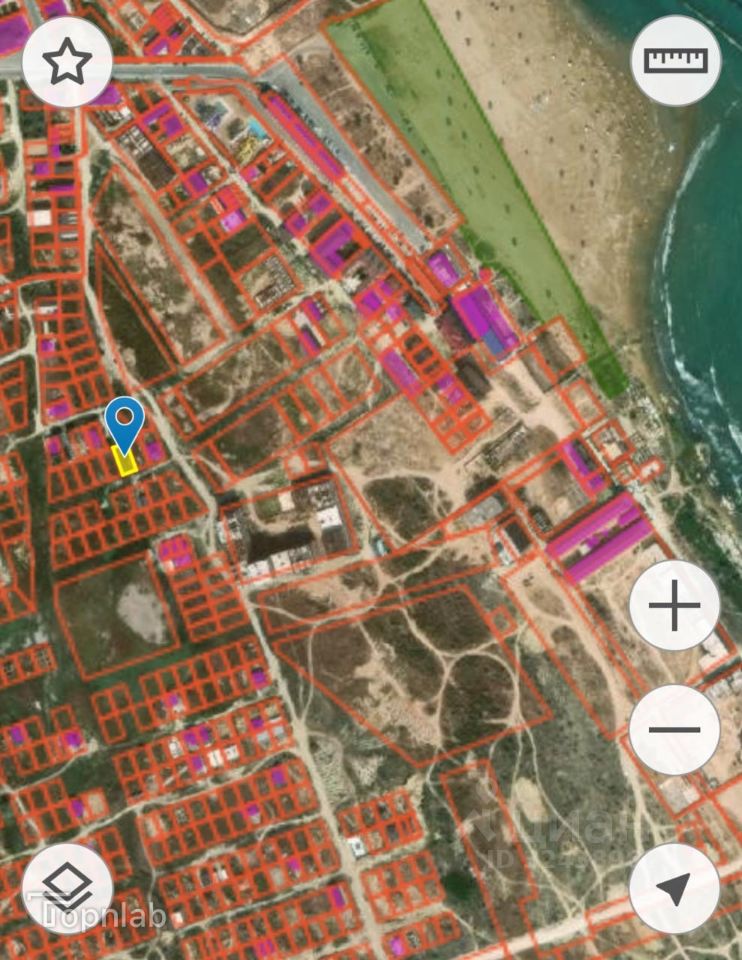Zoom out with the minus button
This screenshot has height=960, width=742.
pos(675,730)
